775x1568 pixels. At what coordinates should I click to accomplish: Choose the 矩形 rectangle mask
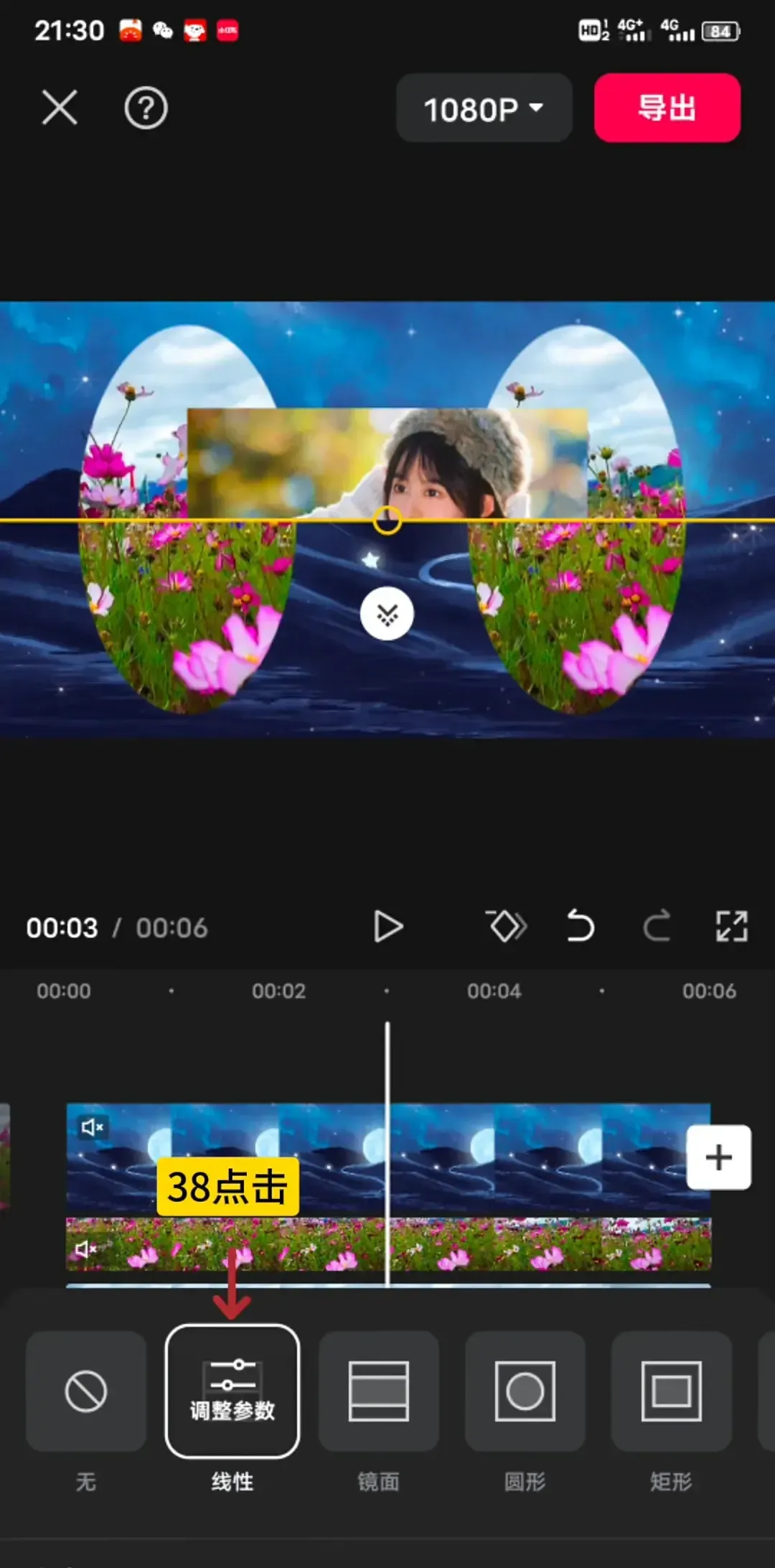coord(672,1391)
